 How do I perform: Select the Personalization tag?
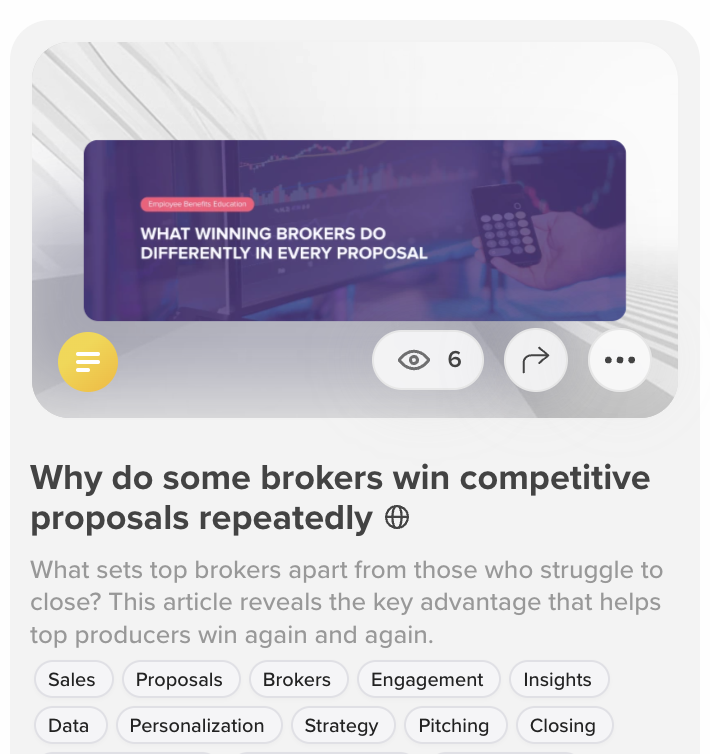tap(197, 726)
